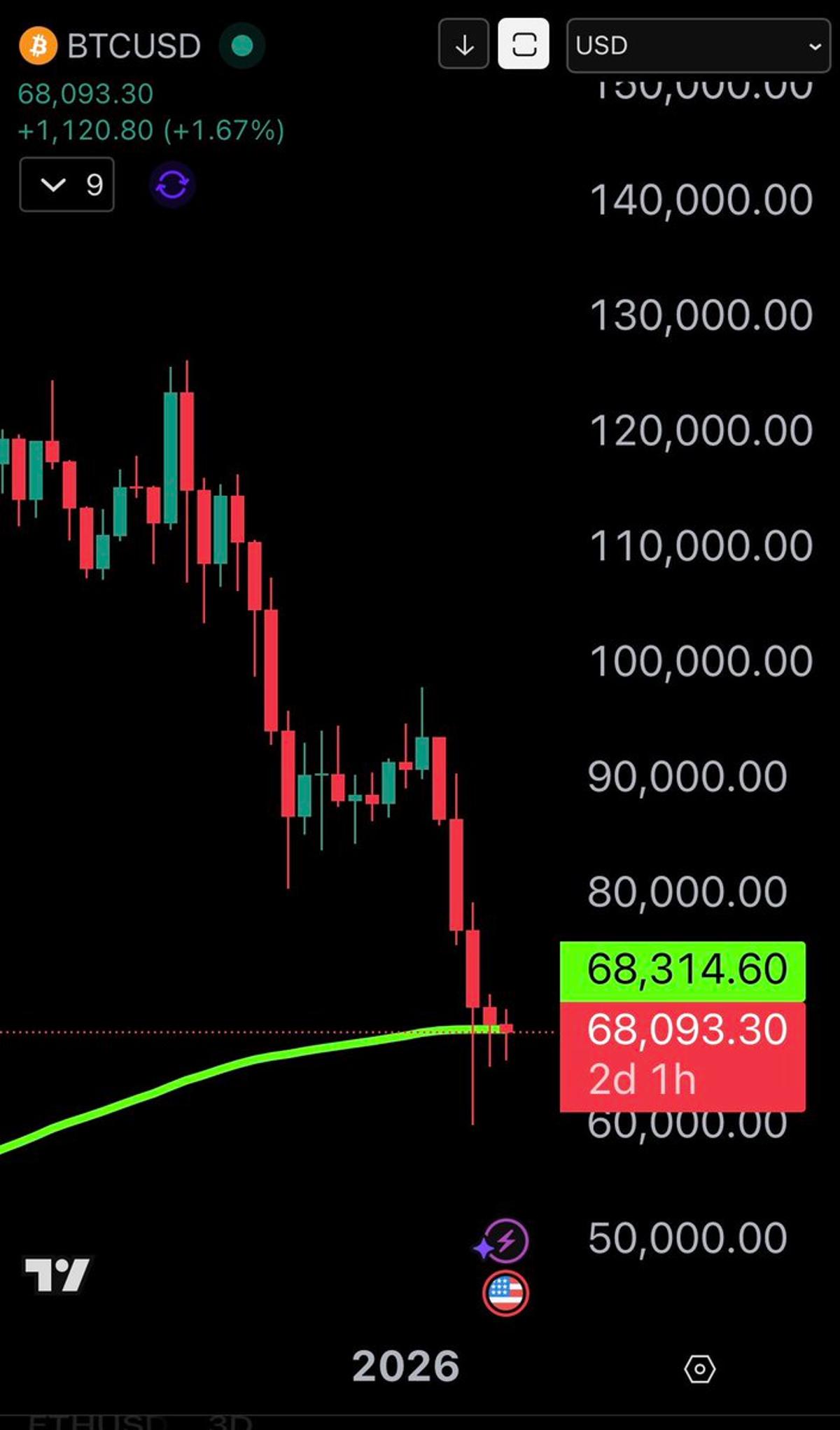
Task: Tap the download chart snapshot icon
Action: 463,44
